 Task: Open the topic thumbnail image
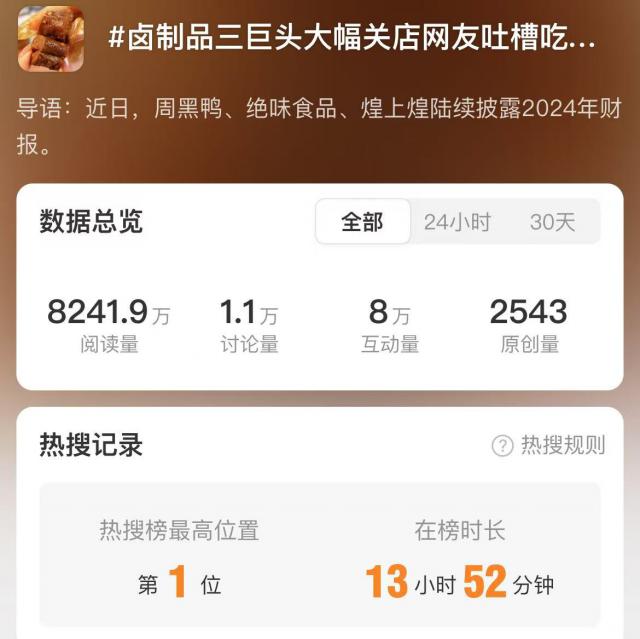pos(51,38)
